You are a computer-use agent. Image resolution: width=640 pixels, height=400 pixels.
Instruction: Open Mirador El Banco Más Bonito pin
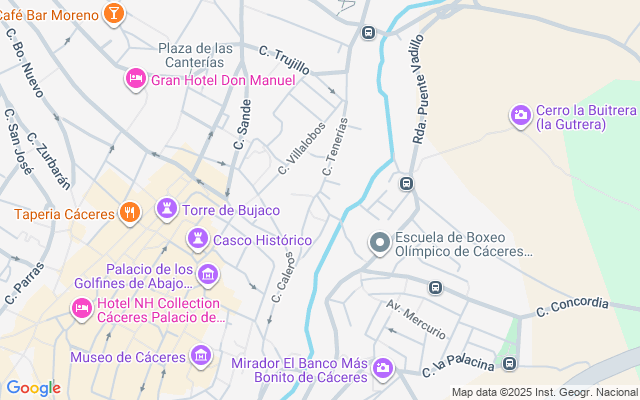point(382,370)
